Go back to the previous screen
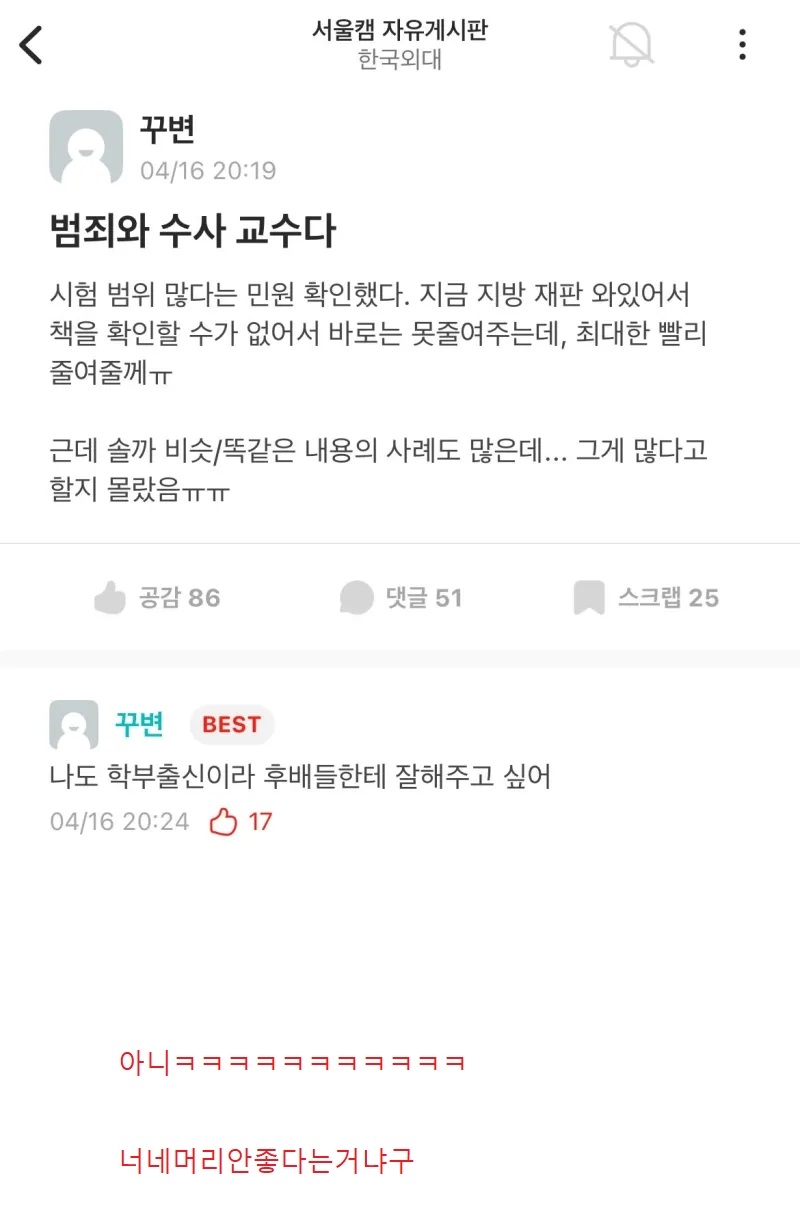This screenshot has height=1228, width=800. point(32,45)
